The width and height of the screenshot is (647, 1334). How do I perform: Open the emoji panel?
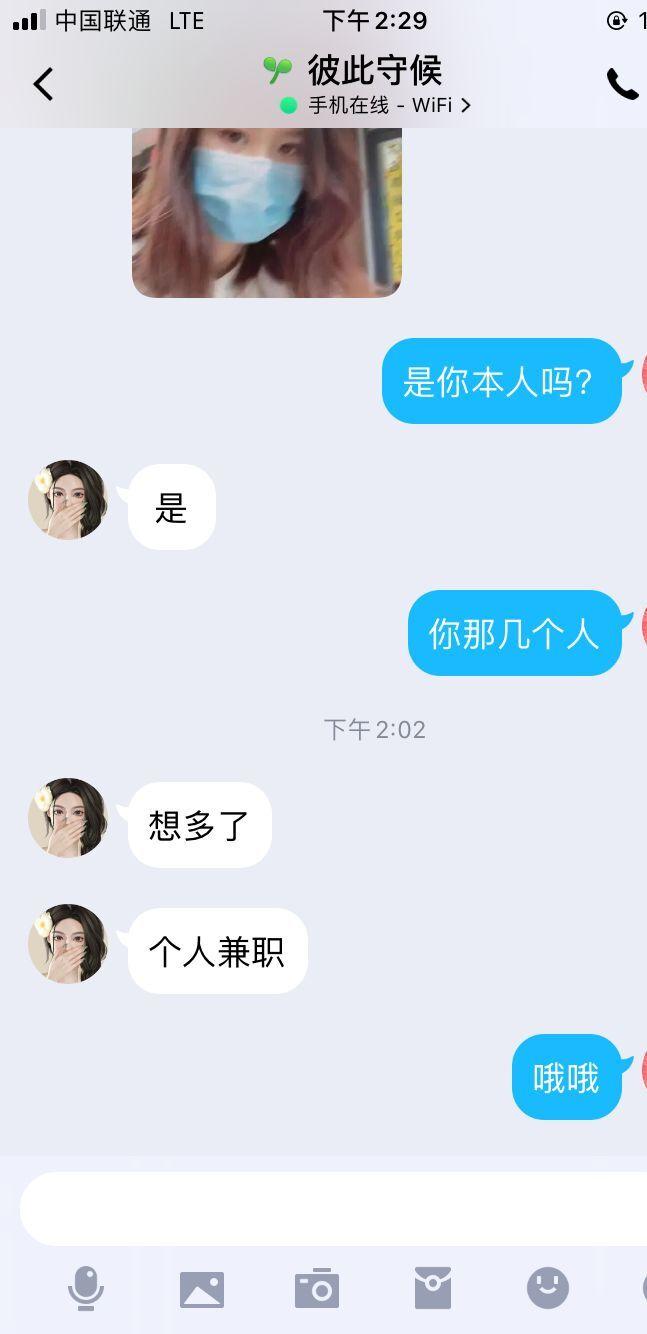pos(548,1288)
